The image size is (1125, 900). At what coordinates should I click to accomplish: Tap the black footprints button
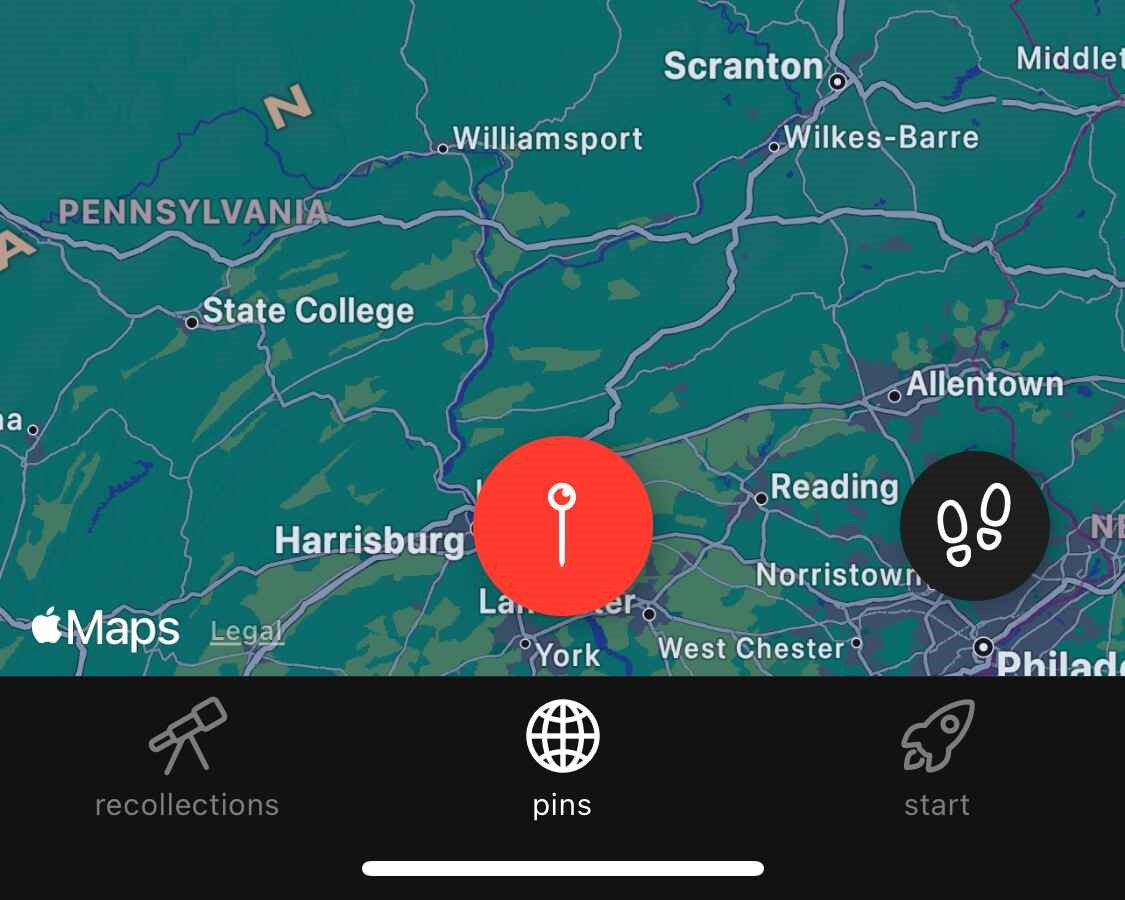point(974,526)
